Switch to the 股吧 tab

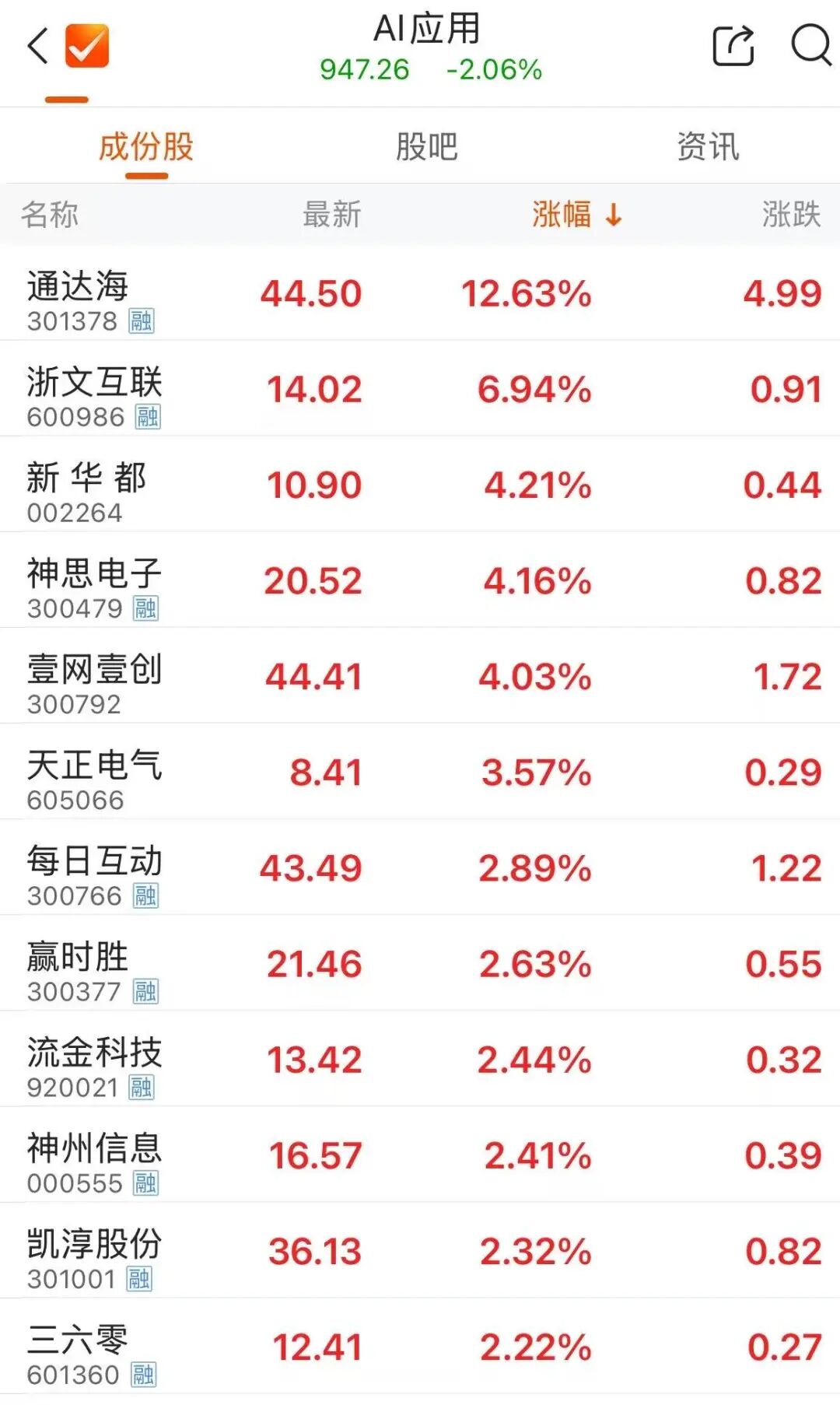426,146
